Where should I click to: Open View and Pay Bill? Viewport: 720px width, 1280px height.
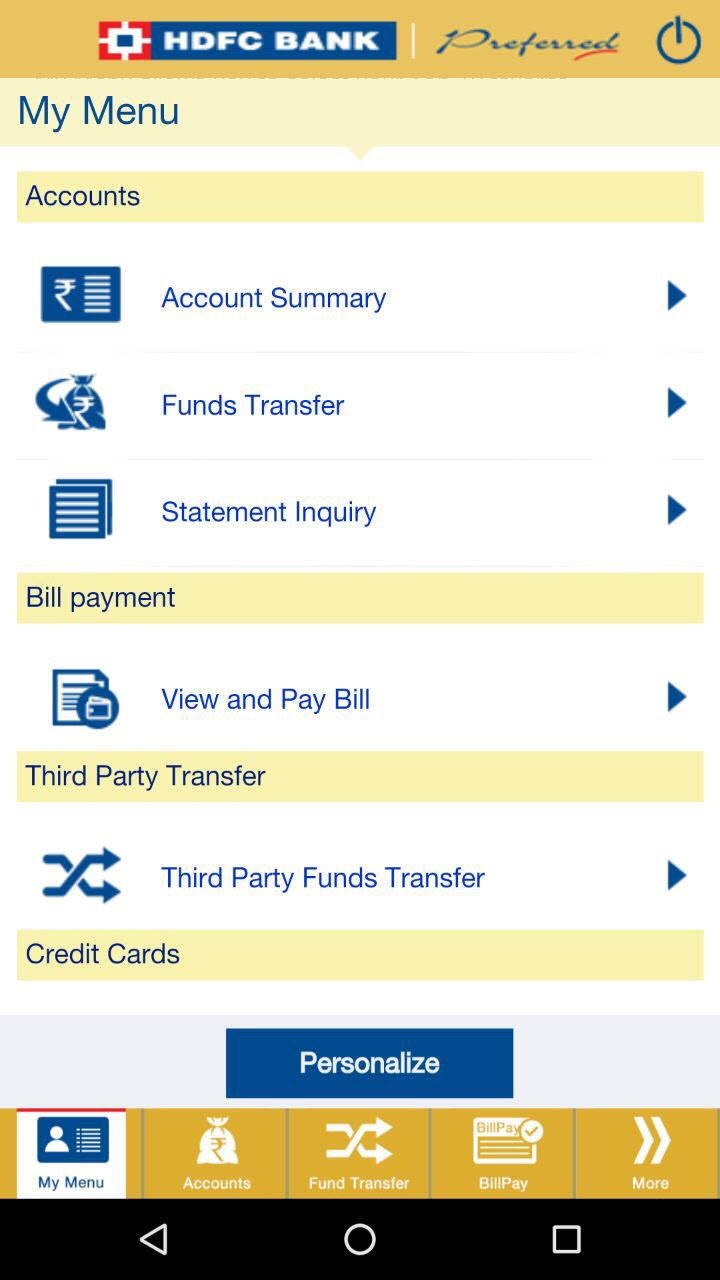click(x=360, y=698)
